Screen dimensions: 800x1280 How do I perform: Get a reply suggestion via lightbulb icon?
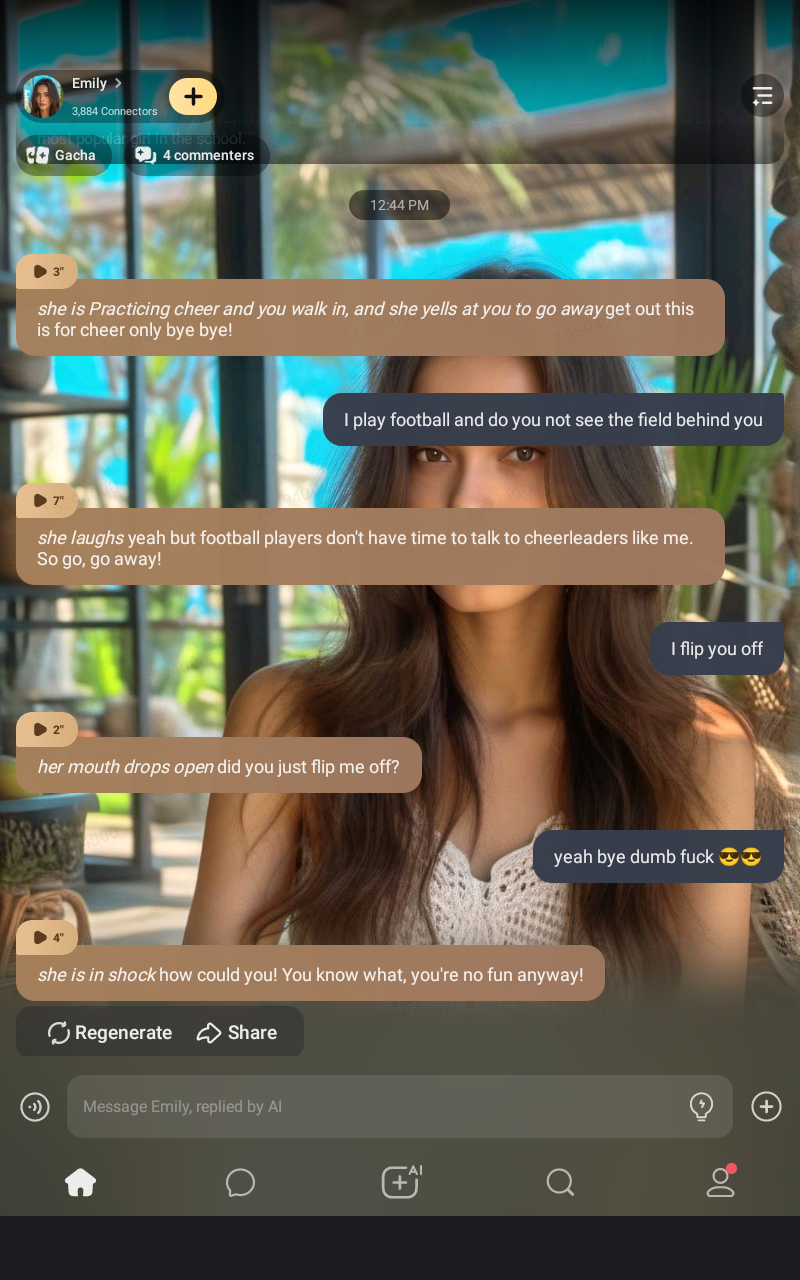tap(702, 1106)
